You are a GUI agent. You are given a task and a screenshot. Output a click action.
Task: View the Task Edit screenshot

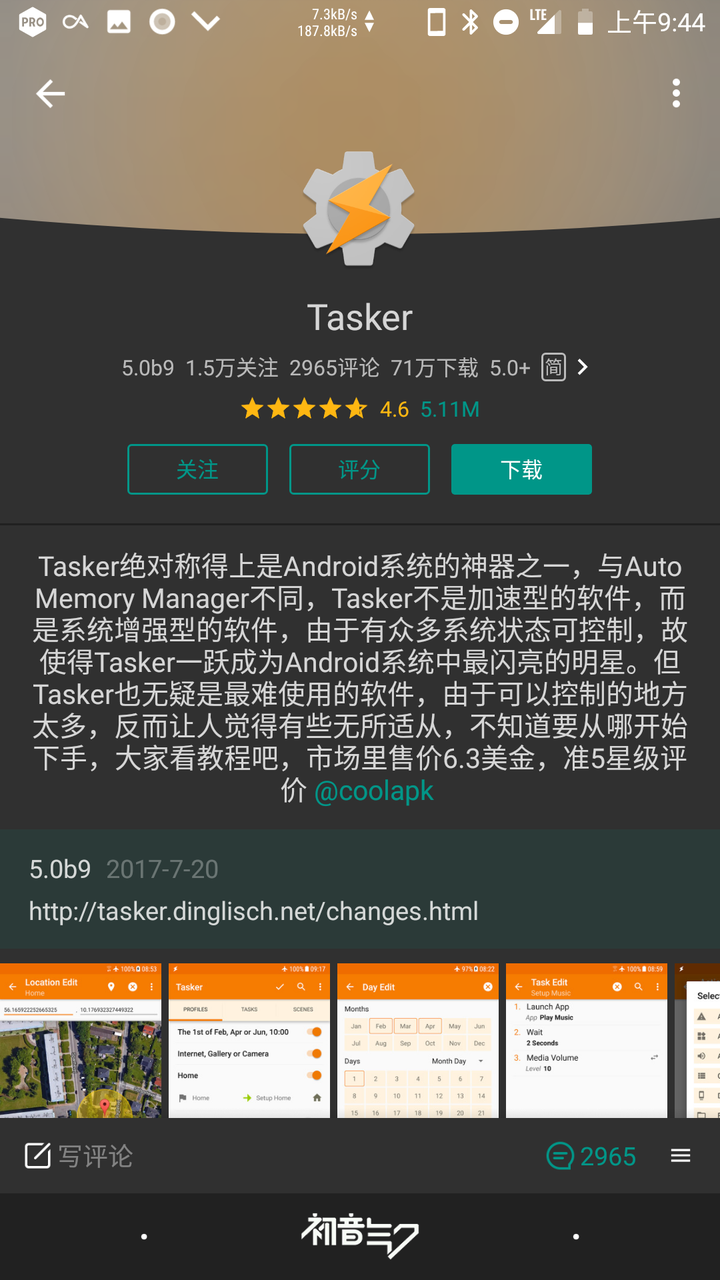point(587,1040)
